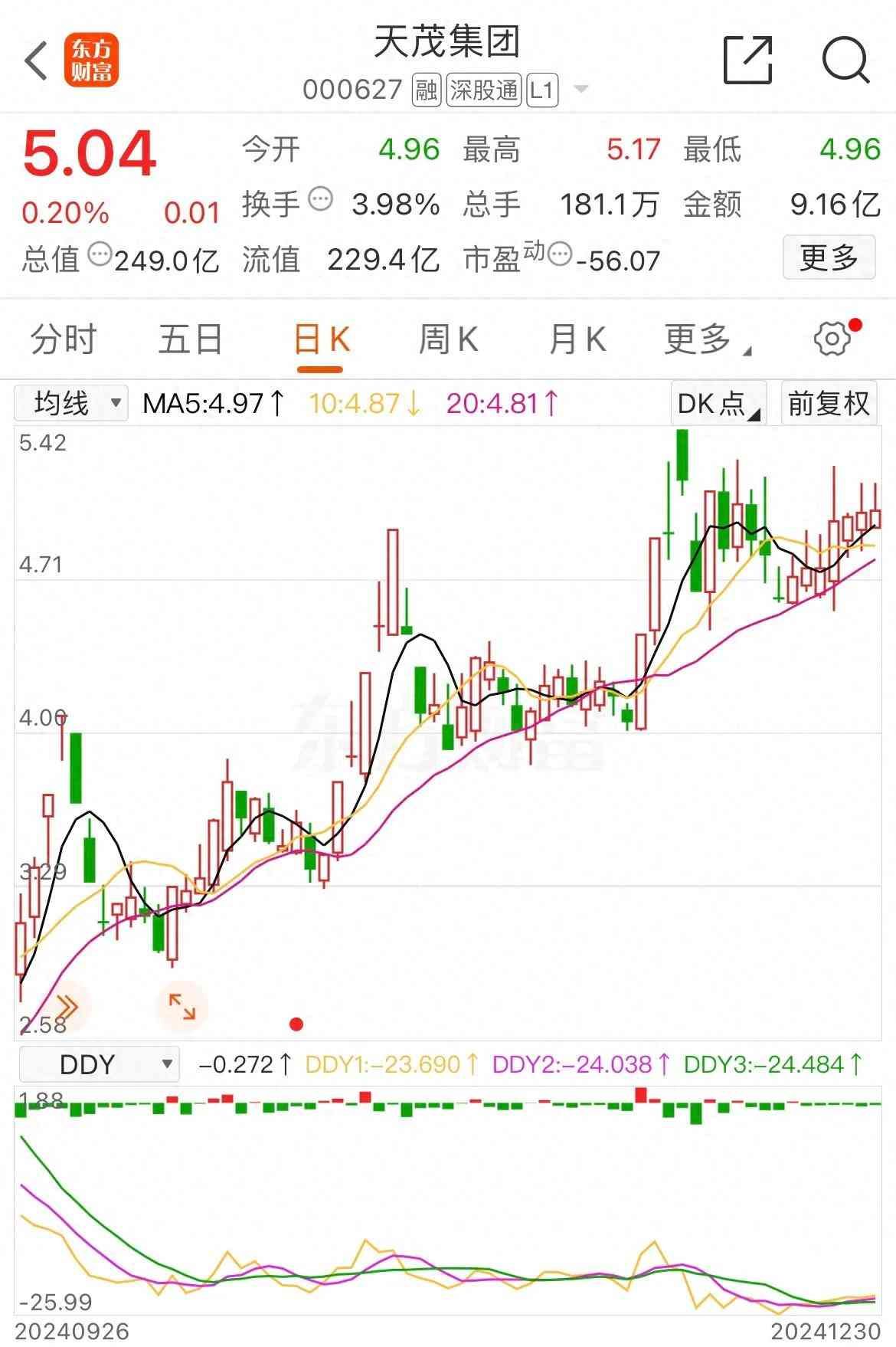
Task: Expand the stock title dropdown arrow
Action: [581, 90]
